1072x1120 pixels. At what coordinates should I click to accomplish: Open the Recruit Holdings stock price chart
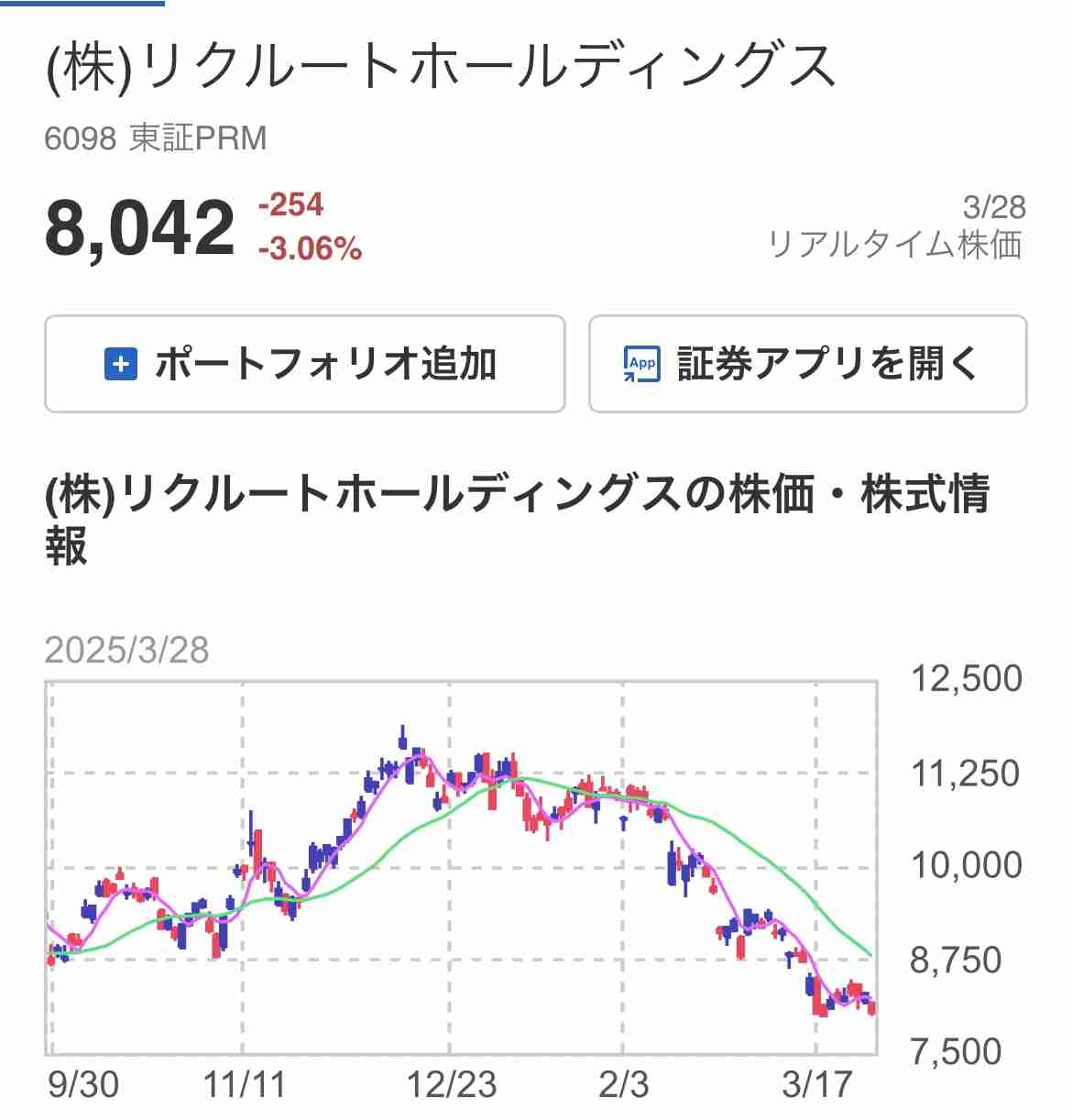[461, 867]
